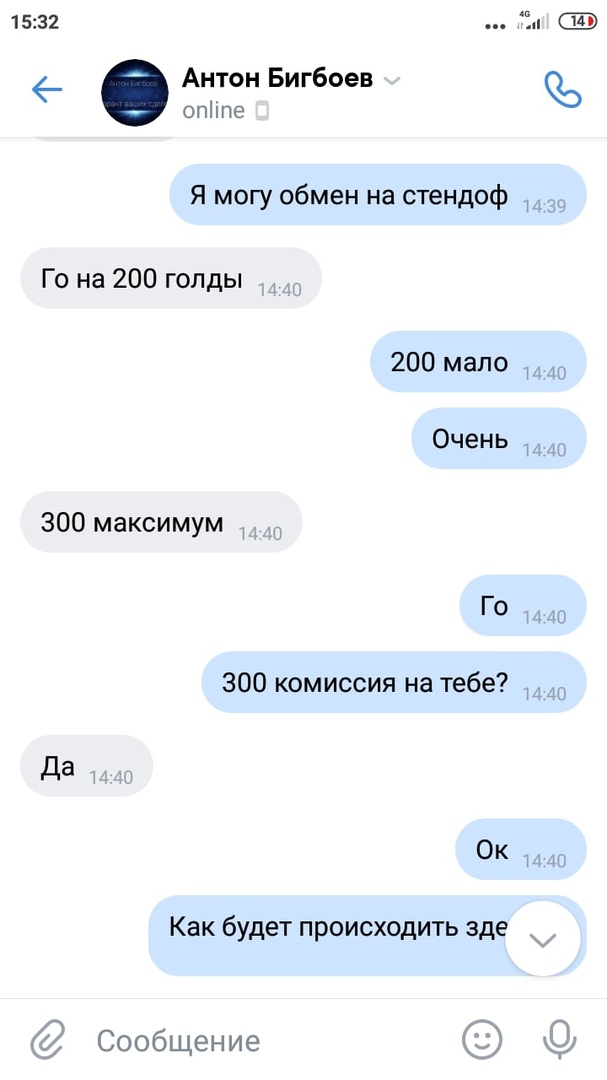Attach a file with the paperclip
Screen dimensions: 607x1080
click(46, 1041)
